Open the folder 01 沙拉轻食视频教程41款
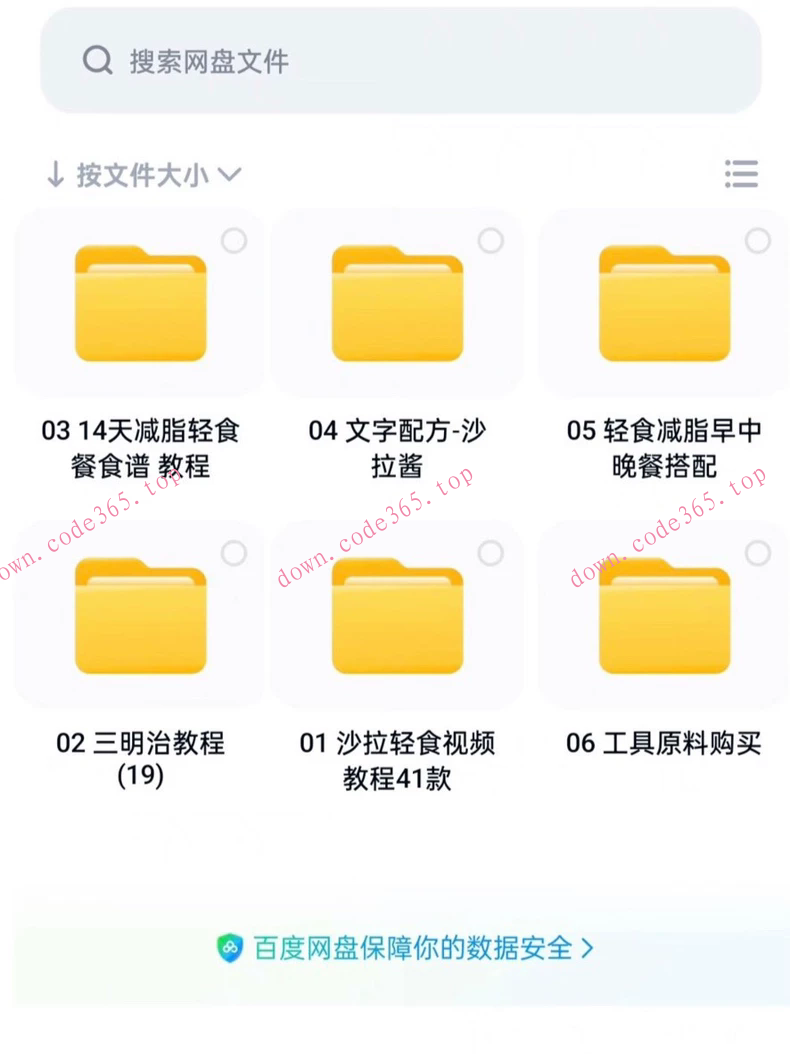This screenshot has width=790, height=1054. 397,617
